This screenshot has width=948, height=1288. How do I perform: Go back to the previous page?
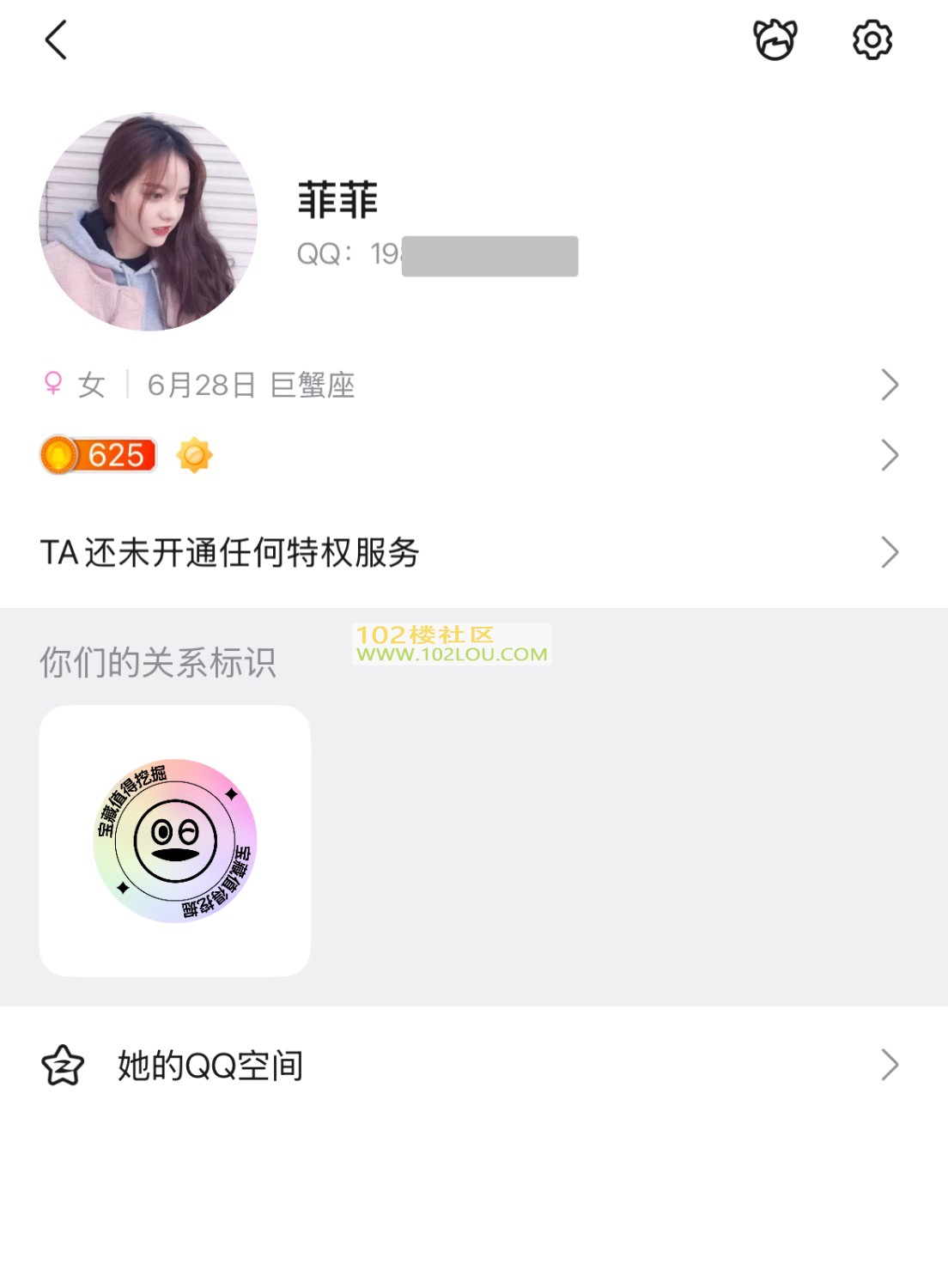pos(56,40)
